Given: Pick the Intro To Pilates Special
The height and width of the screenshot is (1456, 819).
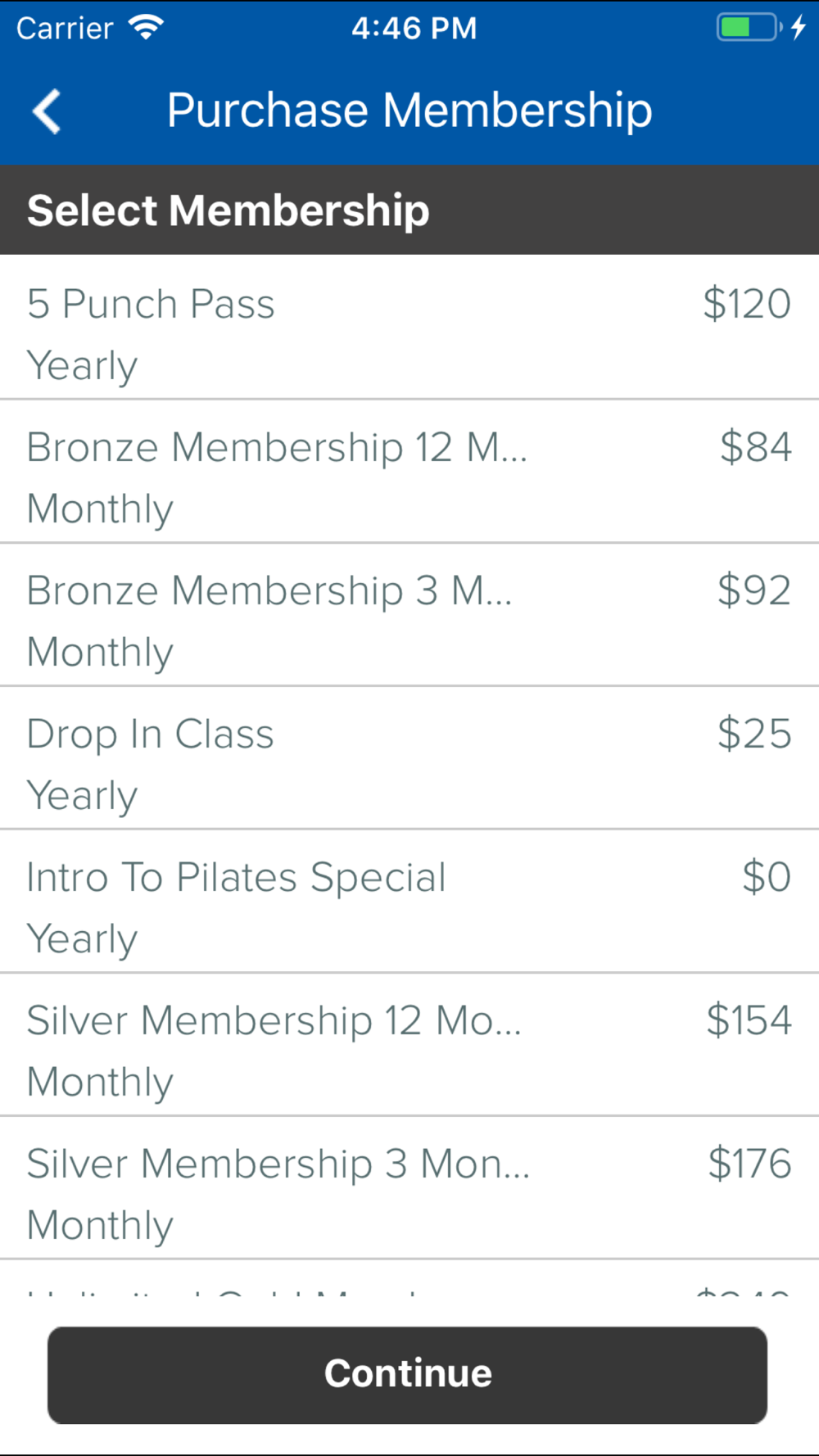Looking at the screenshot, I should click(x=409, y=902).
